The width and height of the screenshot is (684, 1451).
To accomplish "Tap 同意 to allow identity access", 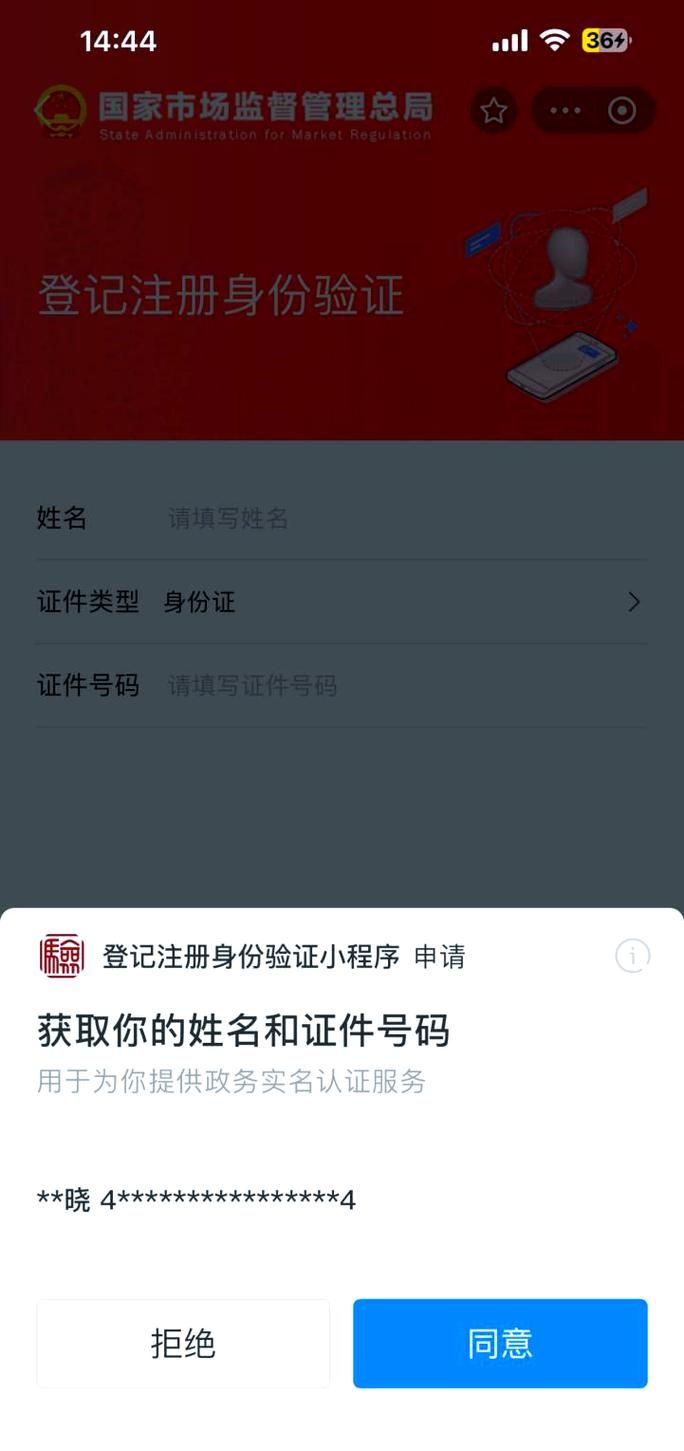I will point(500,1343).
